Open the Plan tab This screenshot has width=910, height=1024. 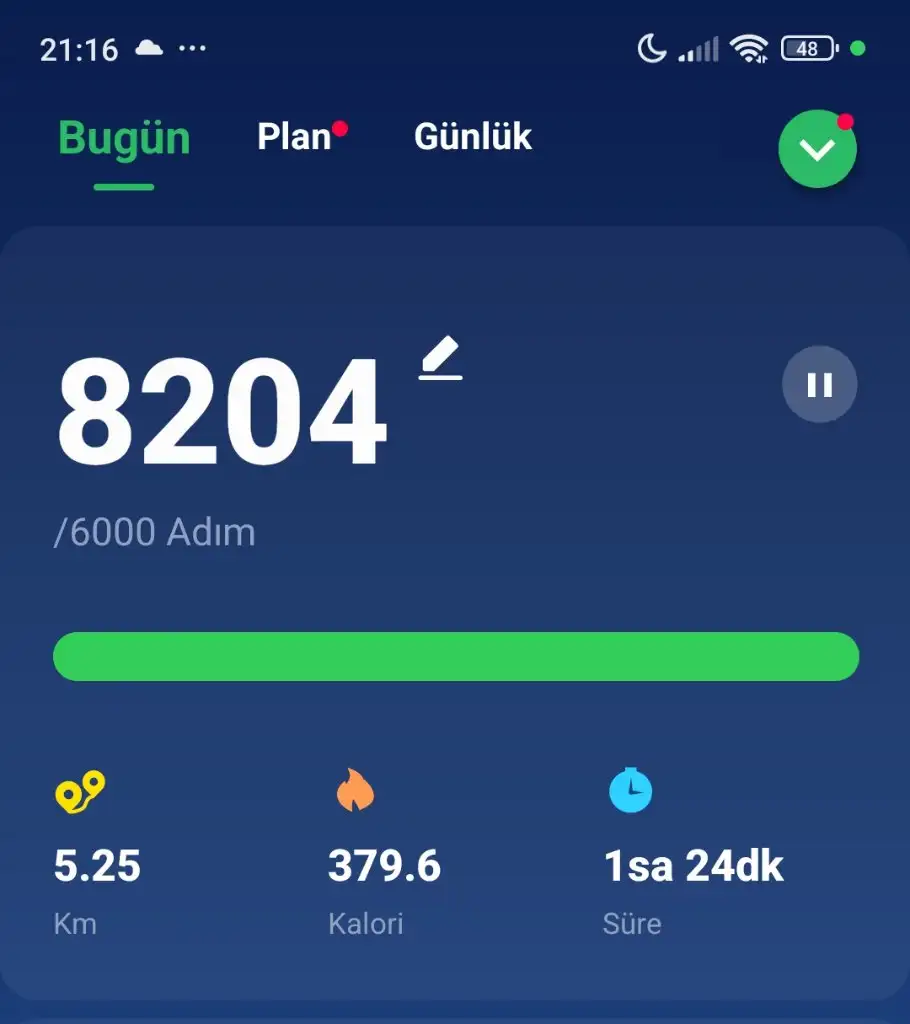[294, 137]
